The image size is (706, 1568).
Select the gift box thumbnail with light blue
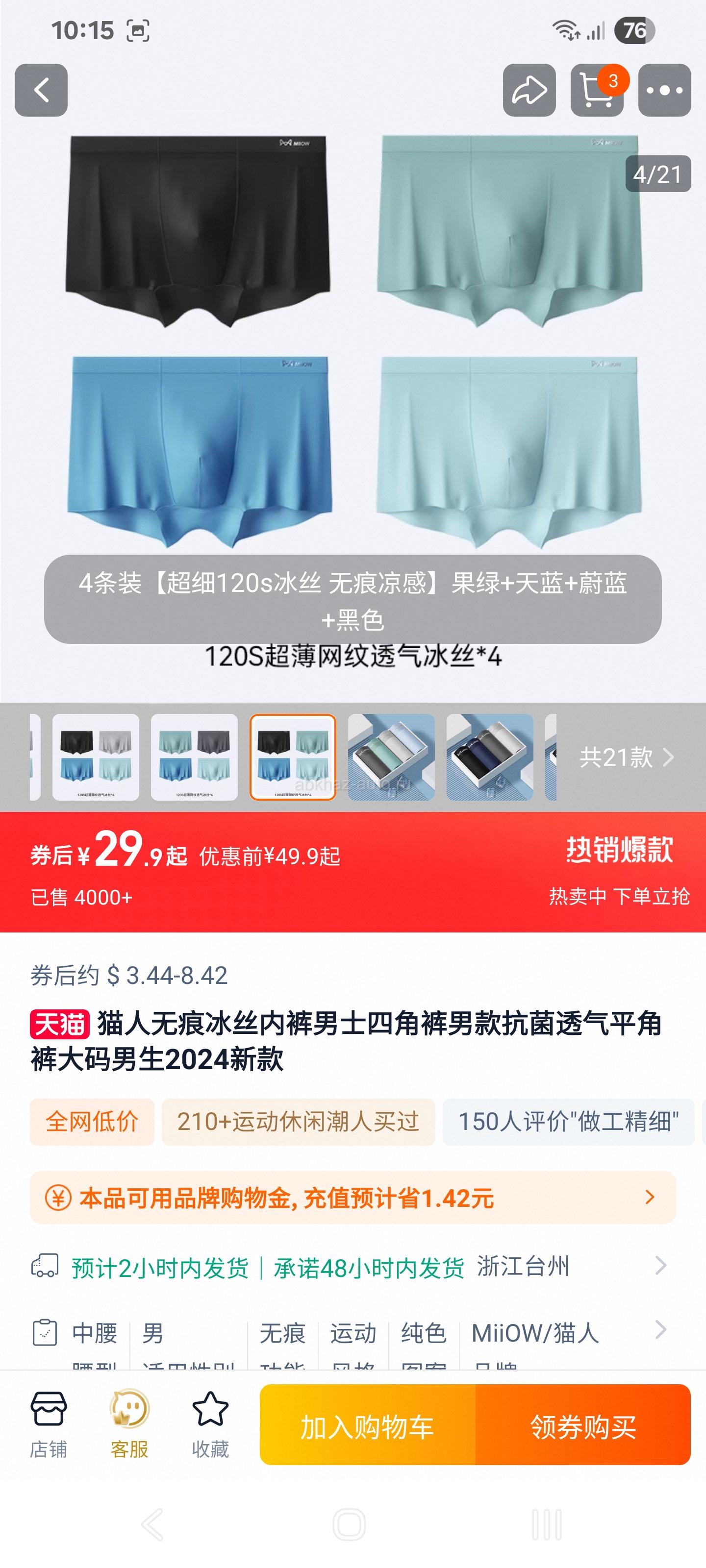tap(391, 757)
